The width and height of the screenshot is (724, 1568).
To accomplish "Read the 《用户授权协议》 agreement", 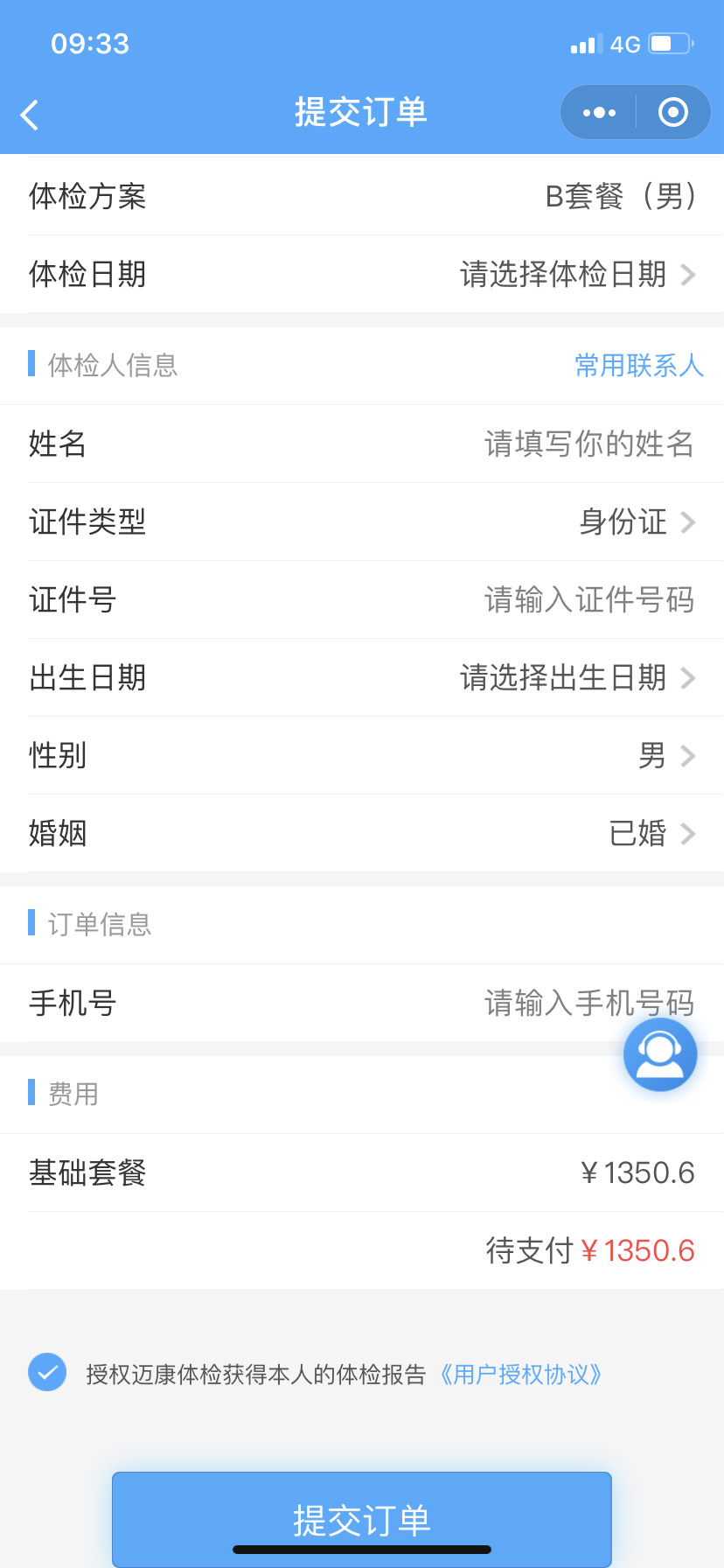I will [521, 1375].
